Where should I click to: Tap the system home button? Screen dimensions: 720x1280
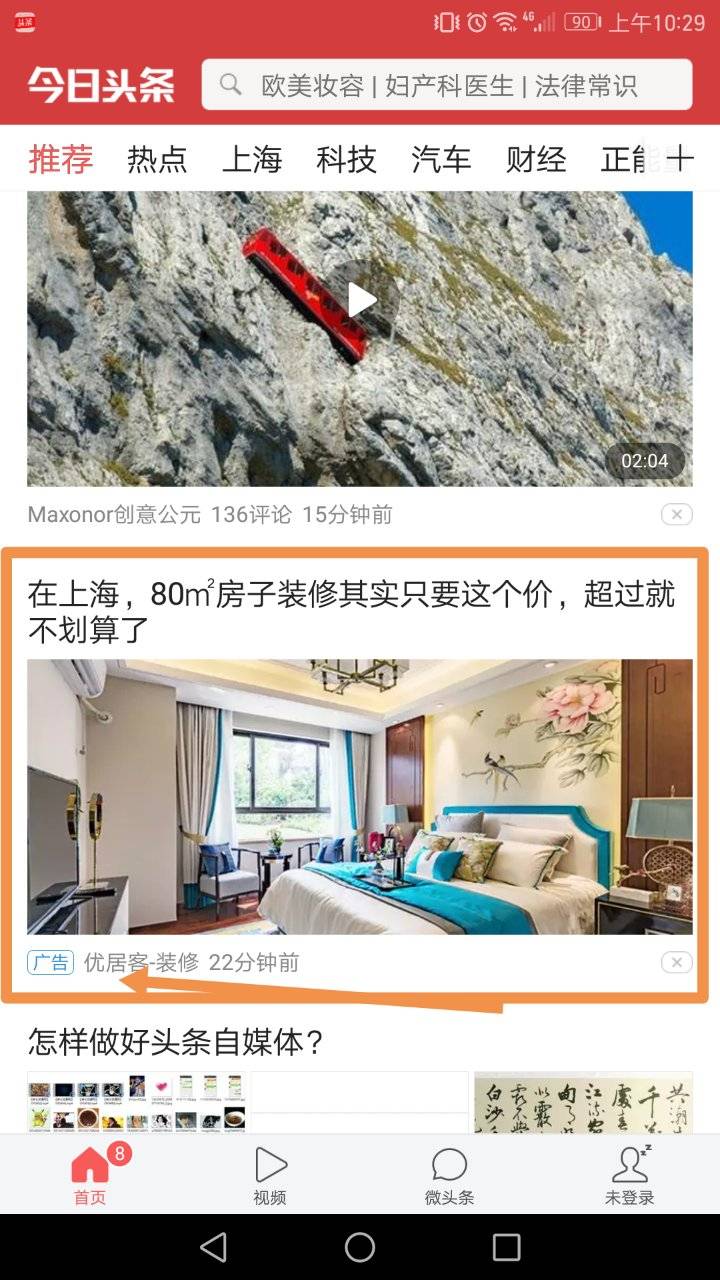pos(360,1247)
